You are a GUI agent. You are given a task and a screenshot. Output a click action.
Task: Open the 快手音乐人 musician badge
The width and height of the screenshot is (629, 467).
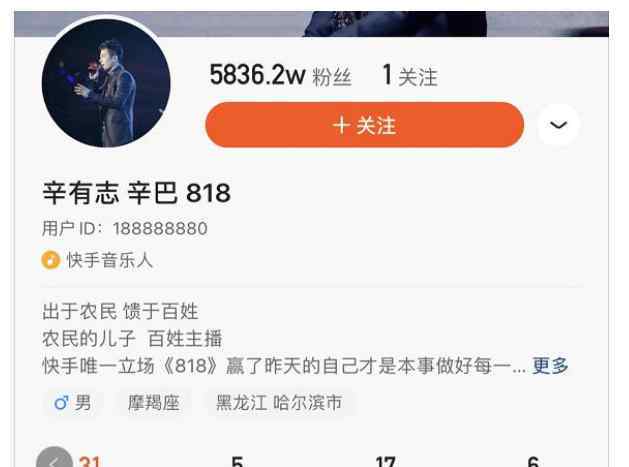pos(98,260)
